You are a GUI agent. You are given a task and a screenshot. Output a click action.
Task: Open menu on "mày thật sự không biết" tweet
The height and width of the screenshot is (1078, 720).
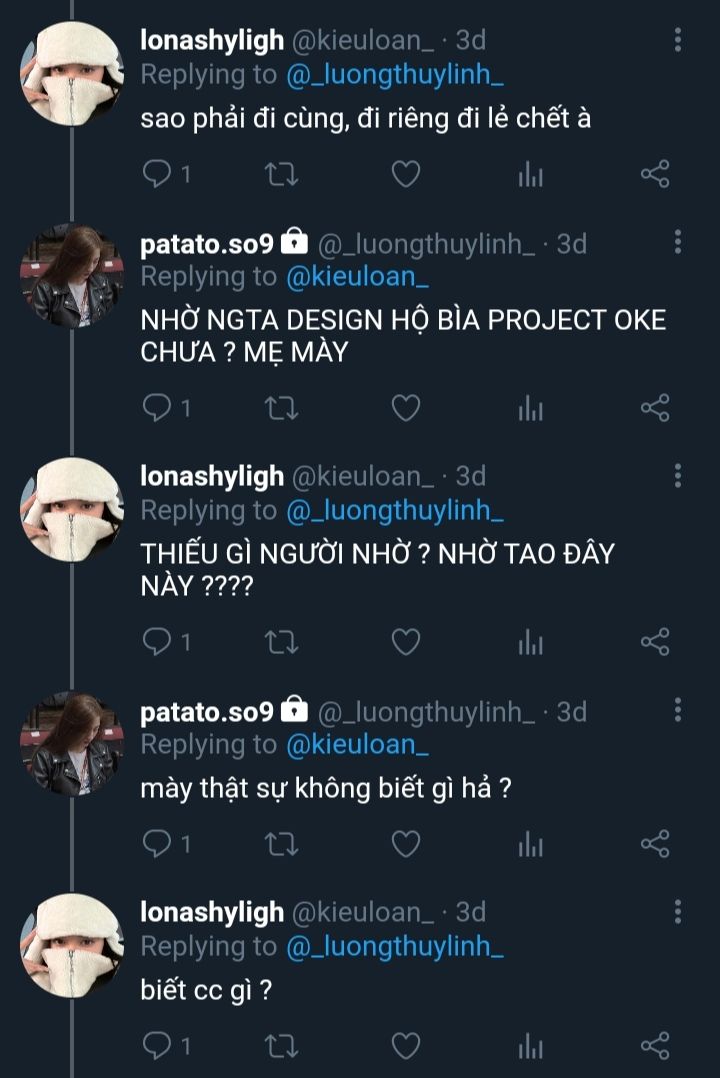click(678, 710)
